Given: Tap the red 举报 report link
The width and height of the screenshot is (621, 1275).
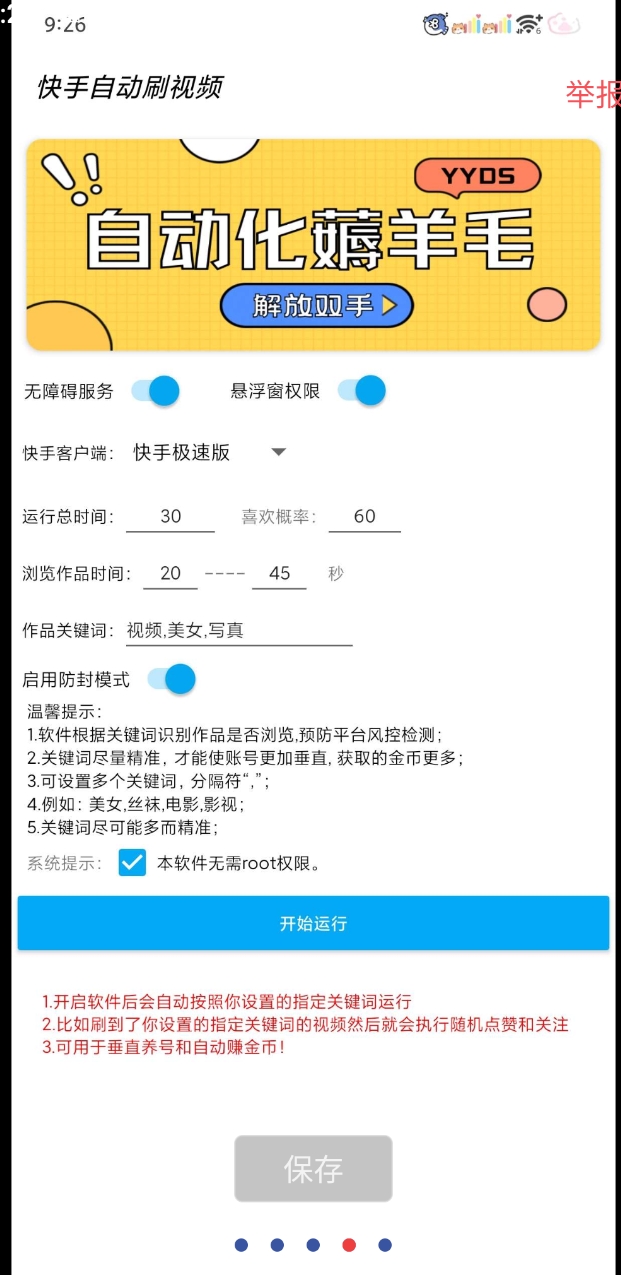Looking at the screenshot, I should [x=593, y=94].
